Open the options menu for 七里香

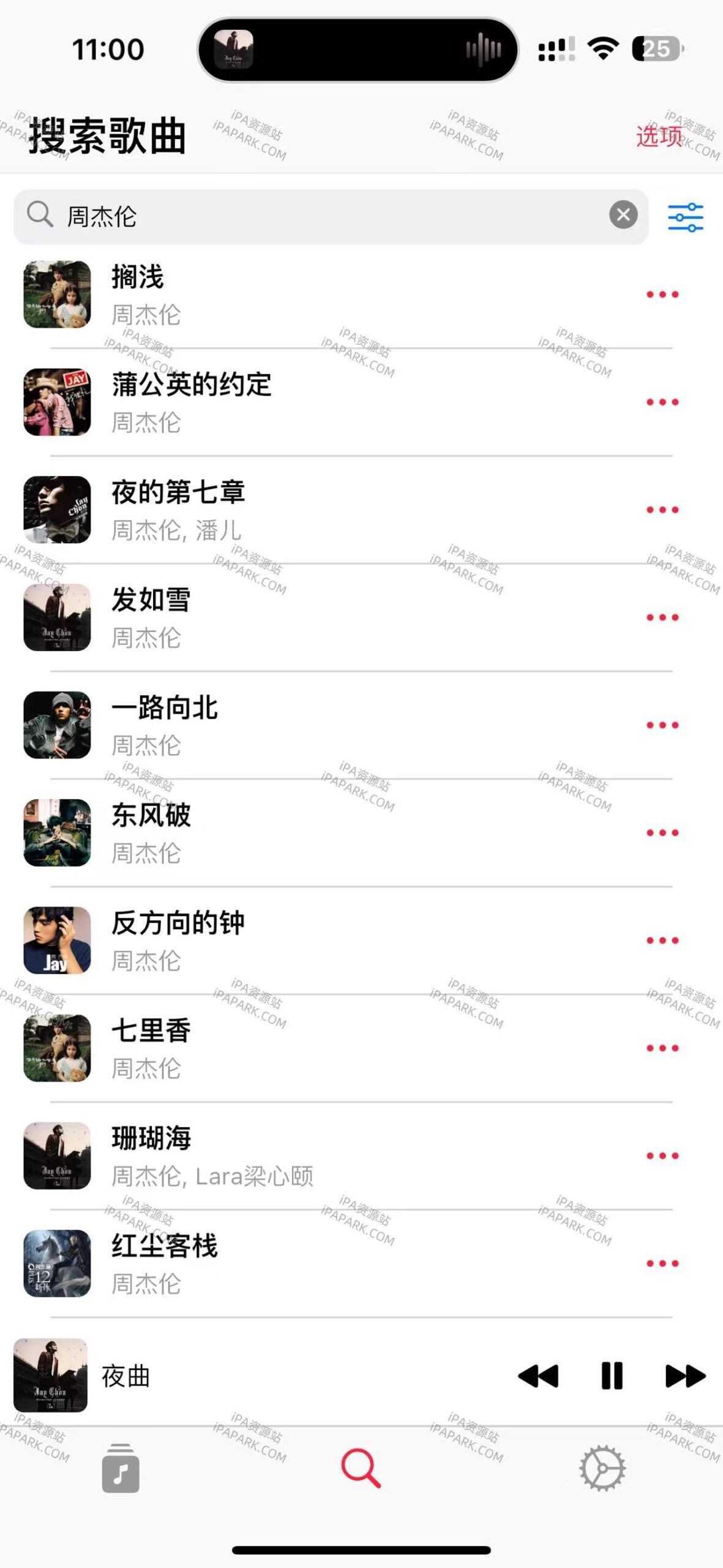click(662, 1049)
